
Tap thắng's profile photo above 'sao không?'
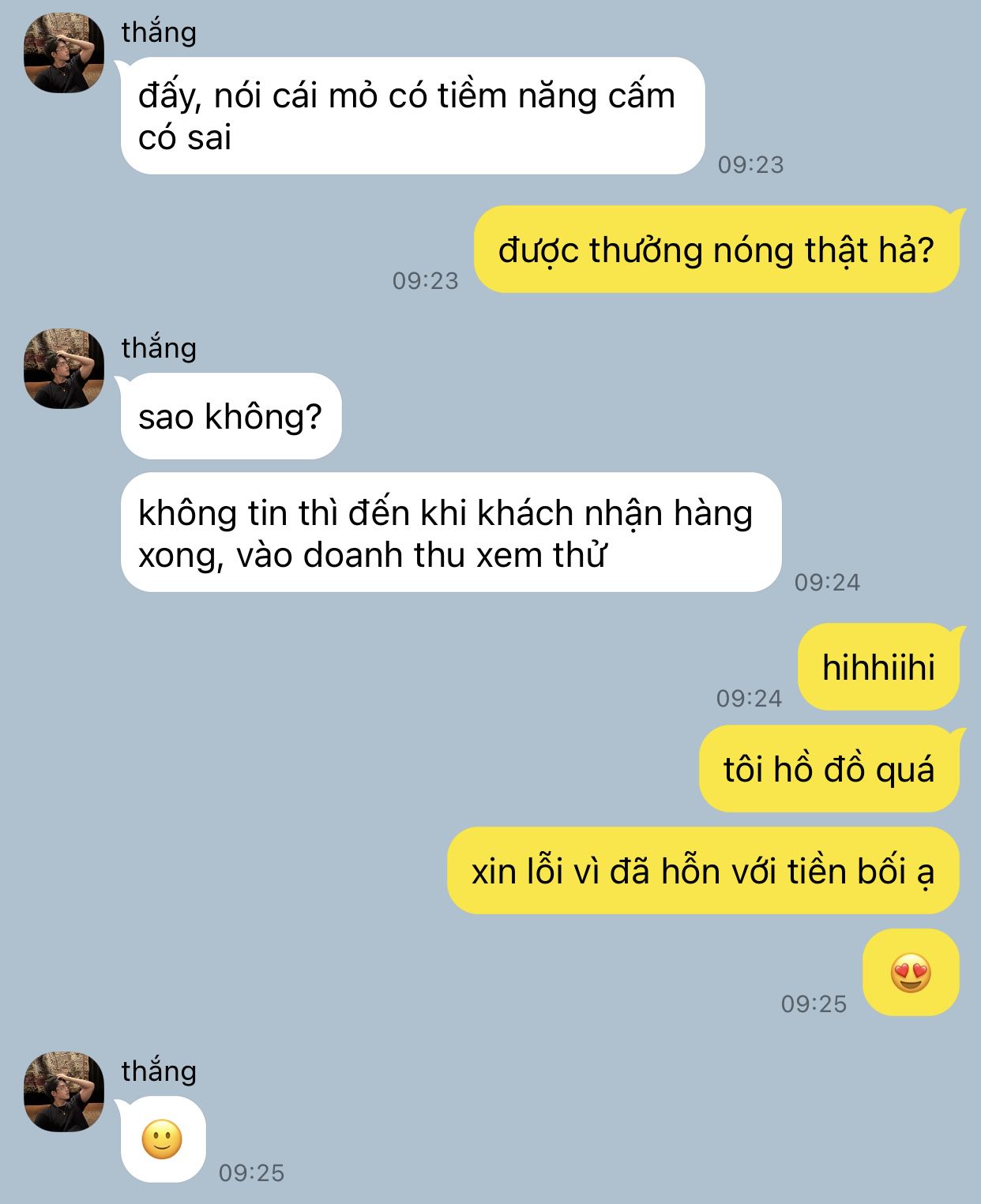[x=64, y=369]
